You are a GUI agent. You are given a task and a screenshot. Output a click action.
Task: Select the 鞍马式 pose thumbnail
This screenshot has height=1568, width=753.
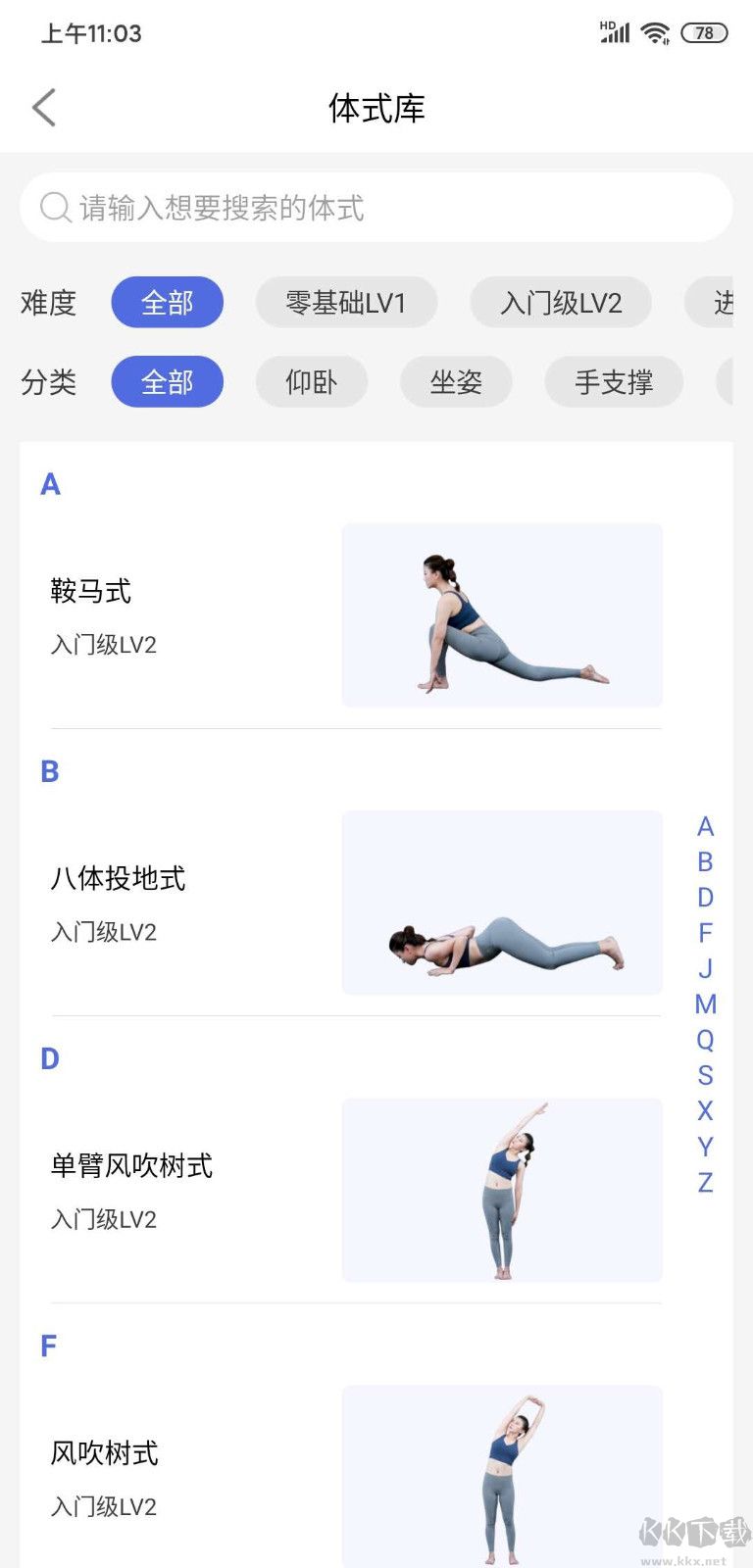pyautogui.click(x=501, y=613)
